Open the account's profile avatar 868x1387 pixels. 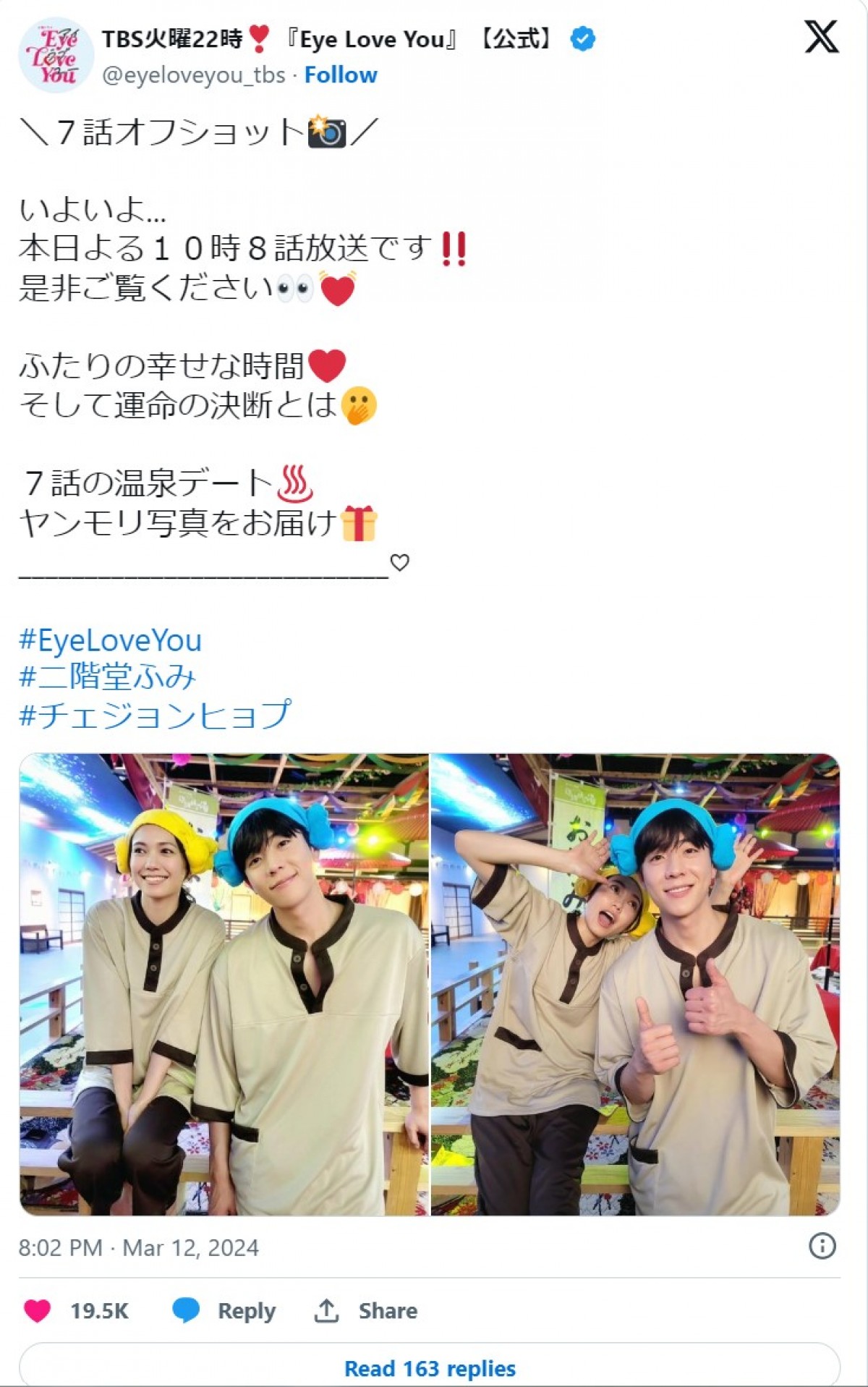(56, 56)
